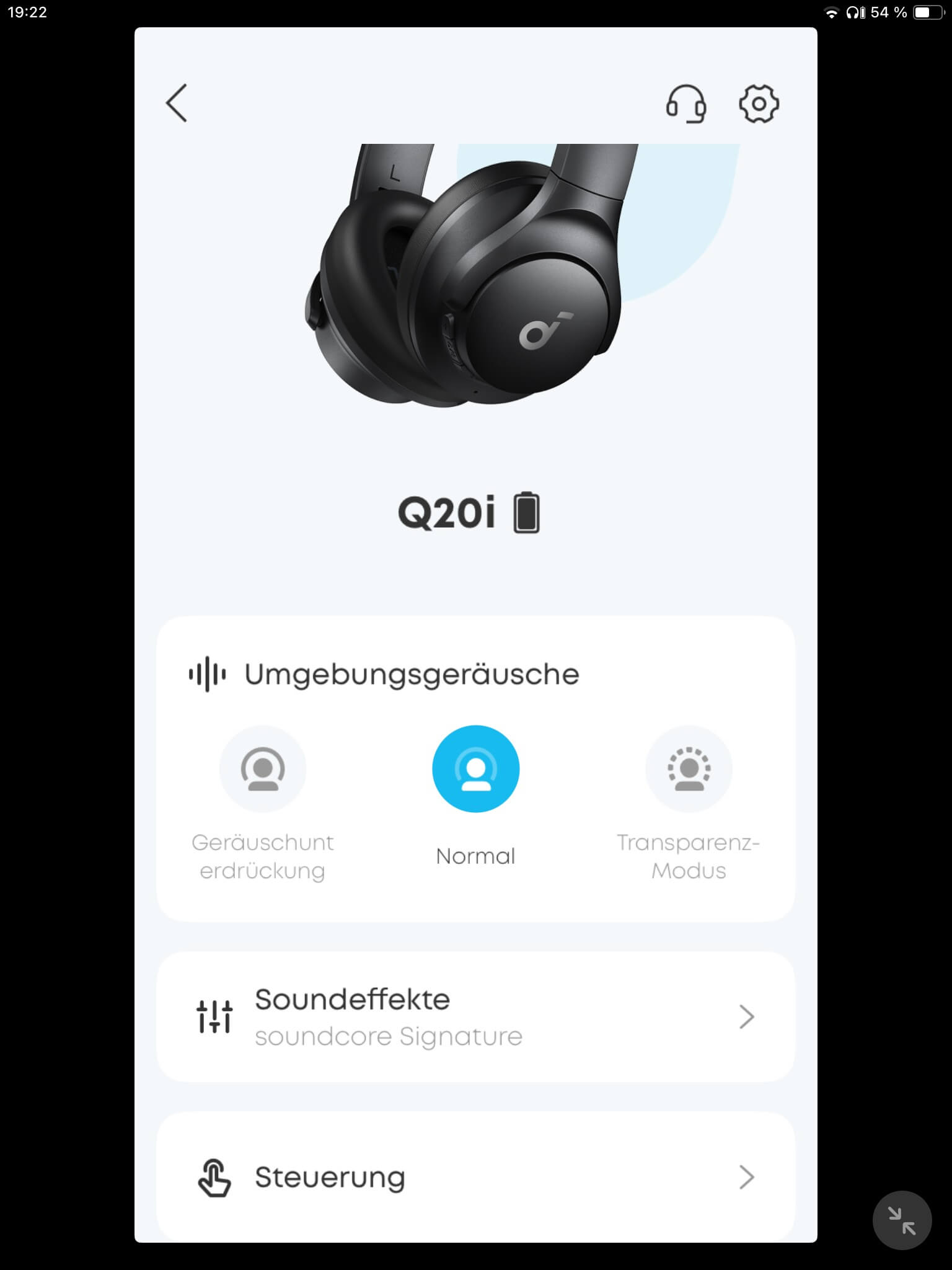The image size is (952, 1270).
Task: Go back to the previous screen
Action: pos(177,103)
